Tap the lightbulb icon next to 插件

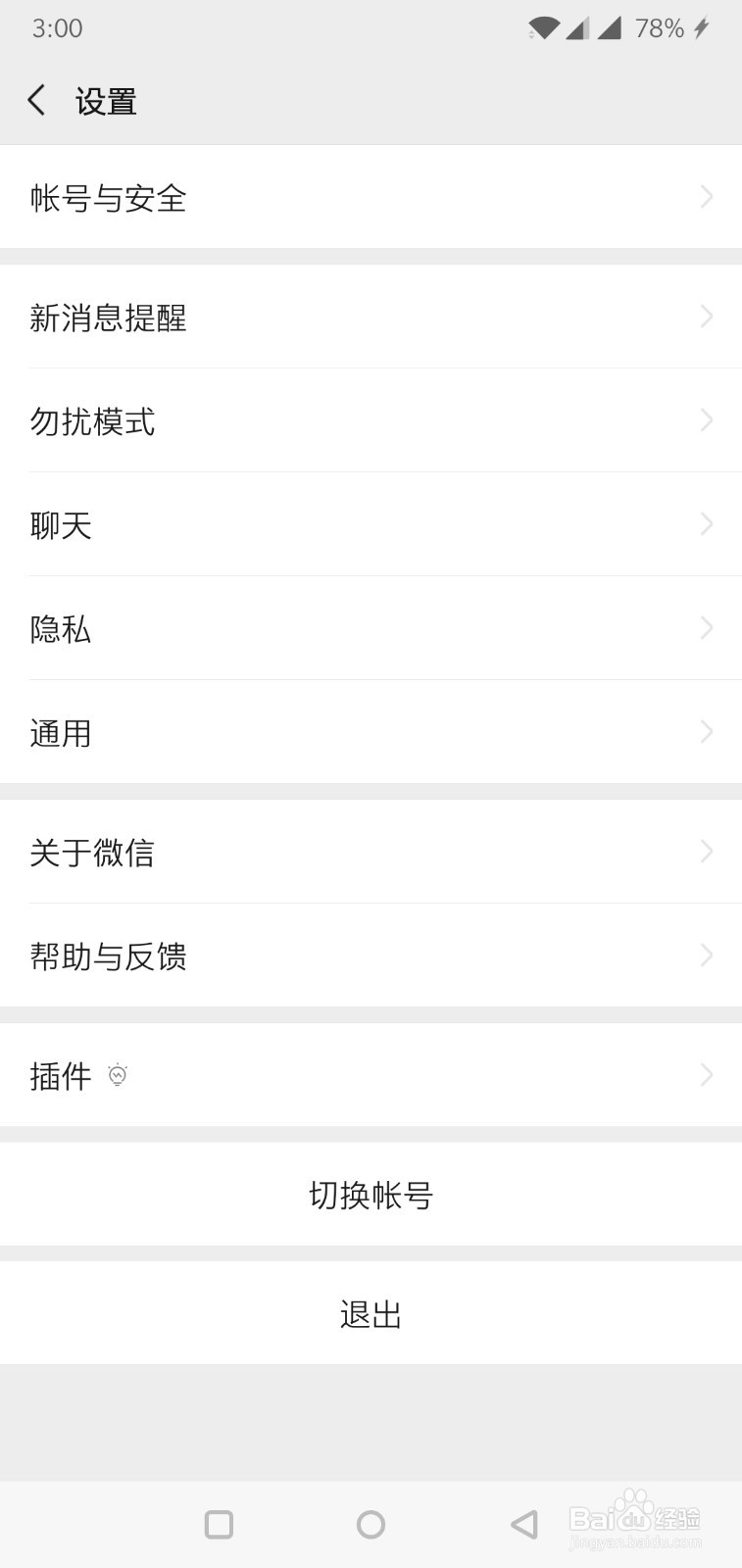[x=119, y=1074]
